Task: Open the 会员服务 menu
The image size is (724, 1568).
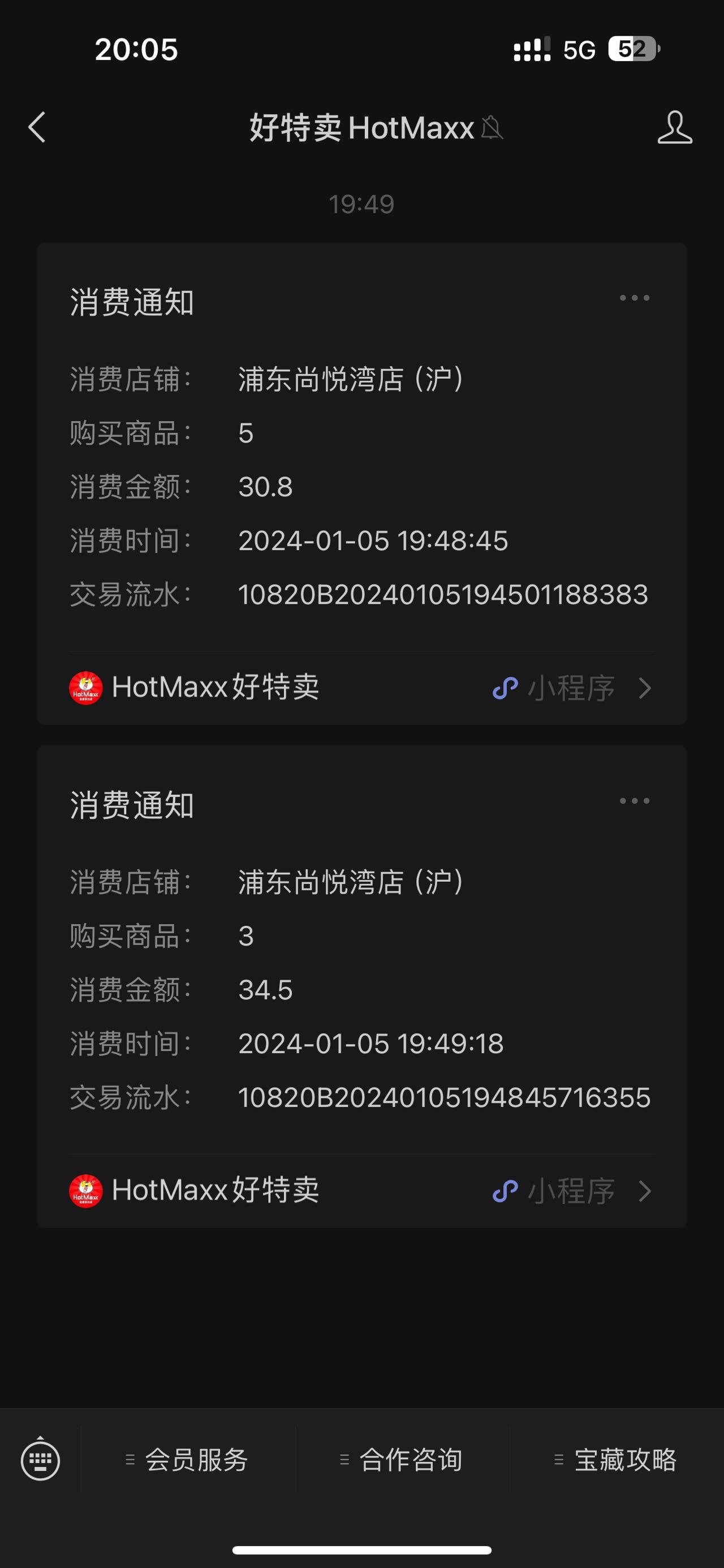Action: (x=188, y=1459)
